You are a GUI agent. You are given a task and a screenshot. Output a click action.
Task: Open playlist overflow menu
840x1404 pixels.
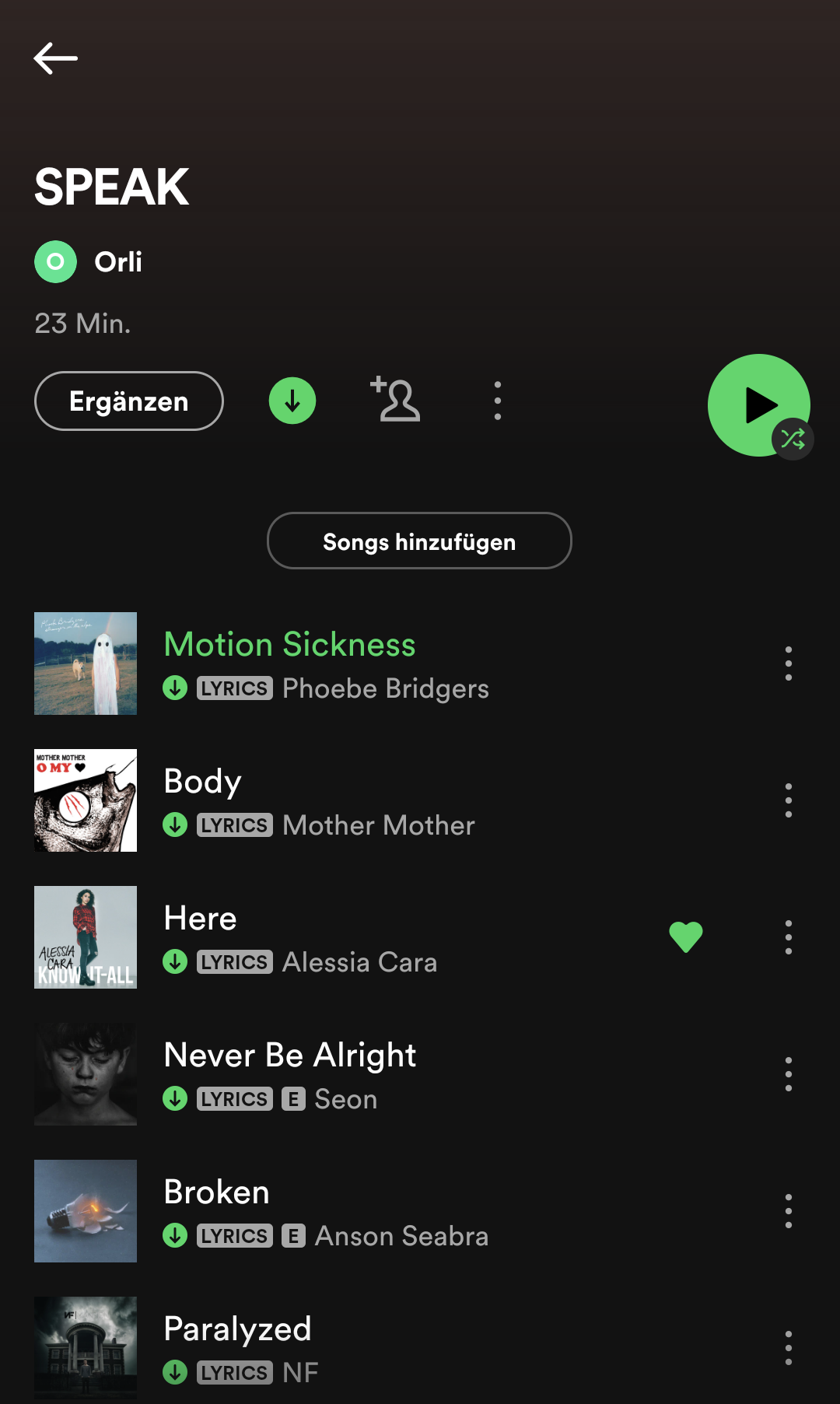[x=498, y=401]
